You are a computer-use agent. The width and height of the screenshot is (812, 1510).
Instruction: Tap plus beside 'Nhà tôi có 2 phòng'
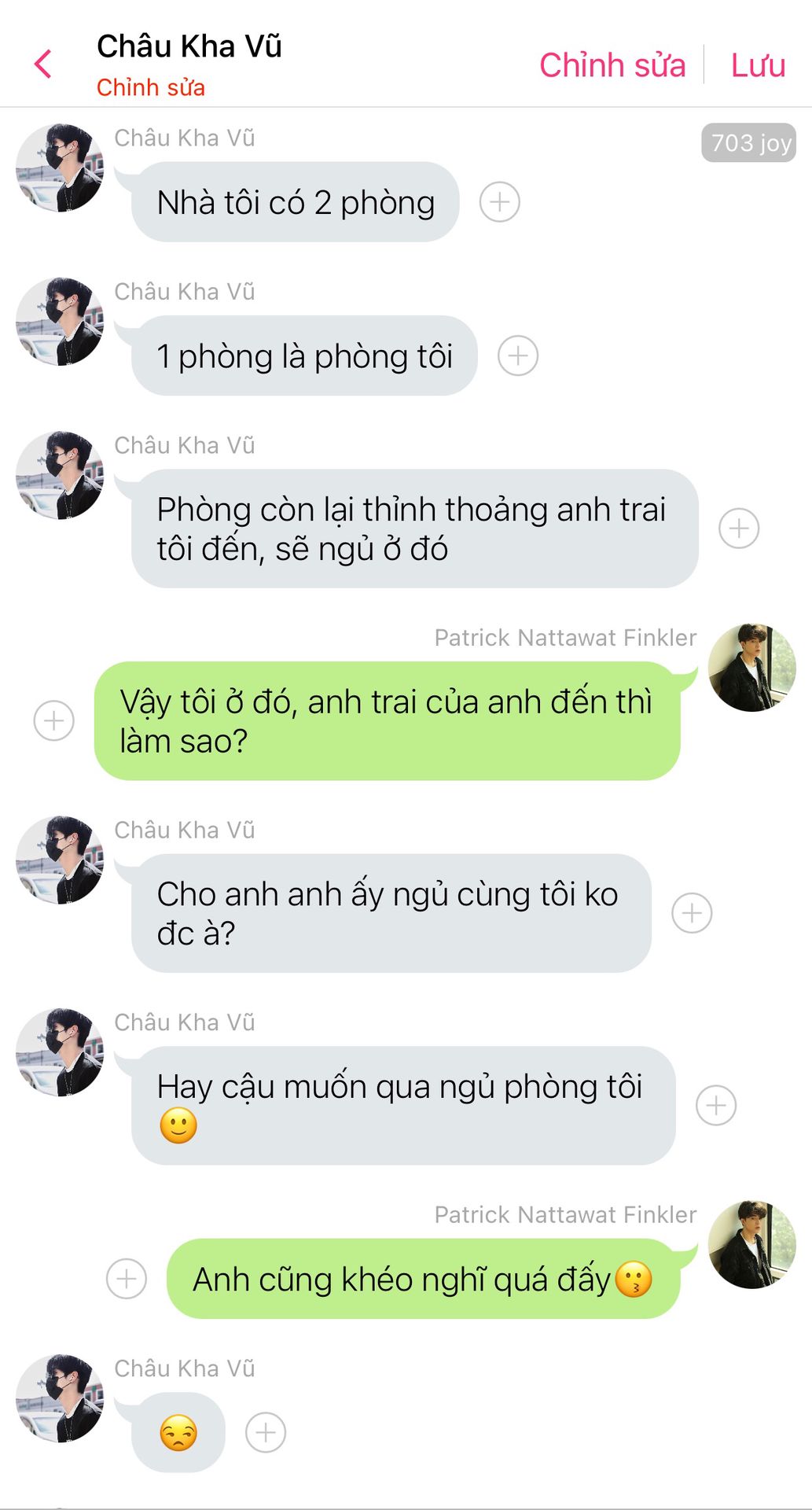500,202
